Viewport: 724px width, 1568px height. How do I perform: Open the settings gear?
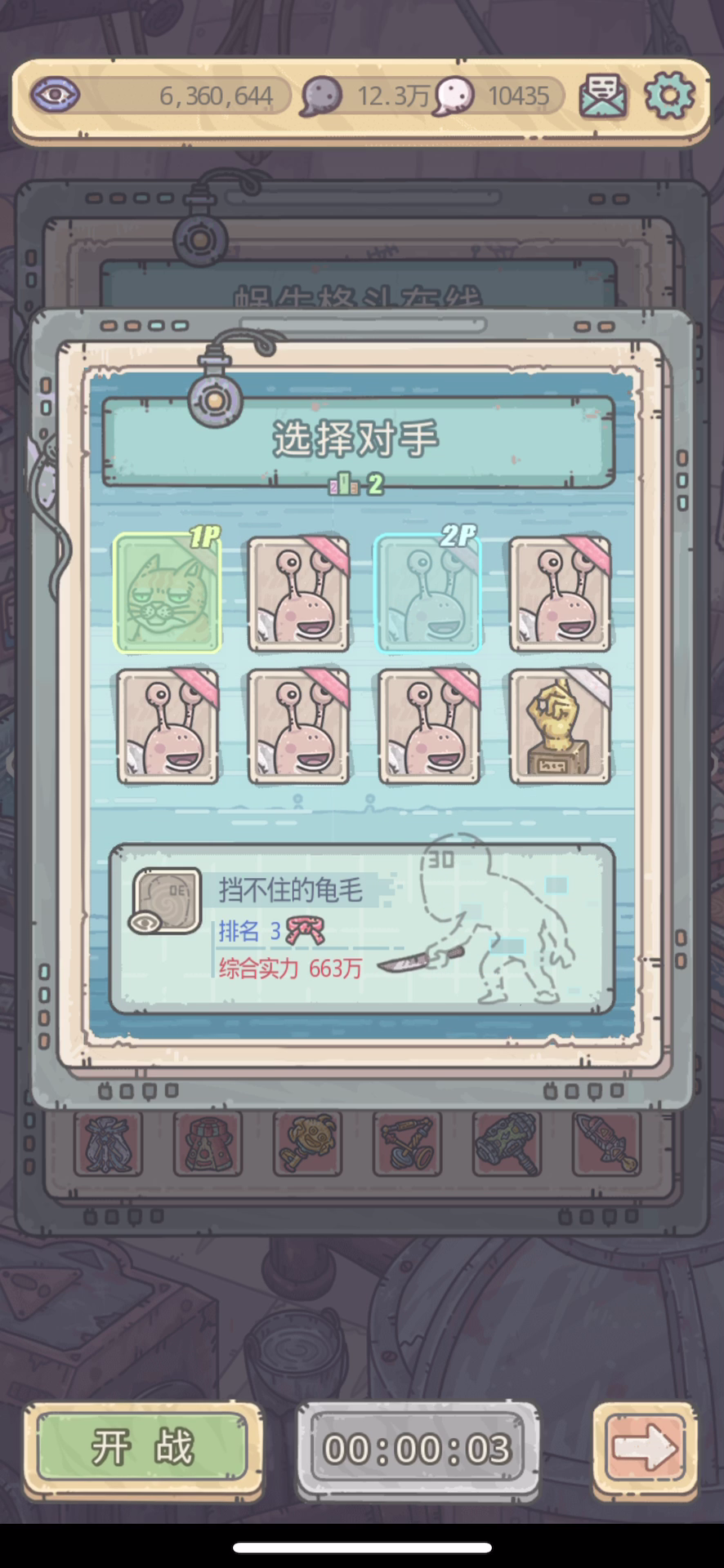(x=669, y=96)
